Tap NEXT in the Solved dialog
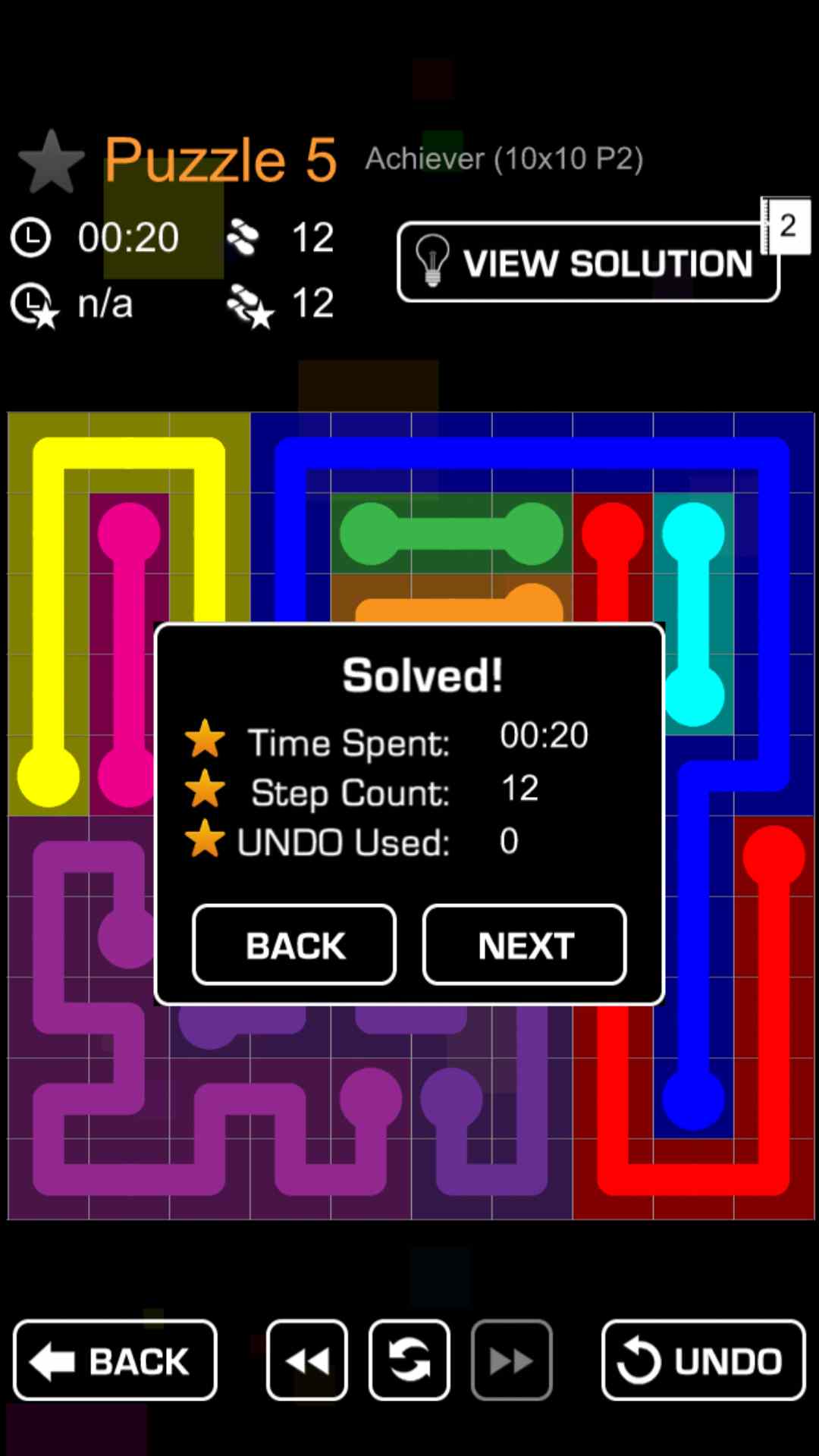The image size is (819, 1456). click(524, 945)
